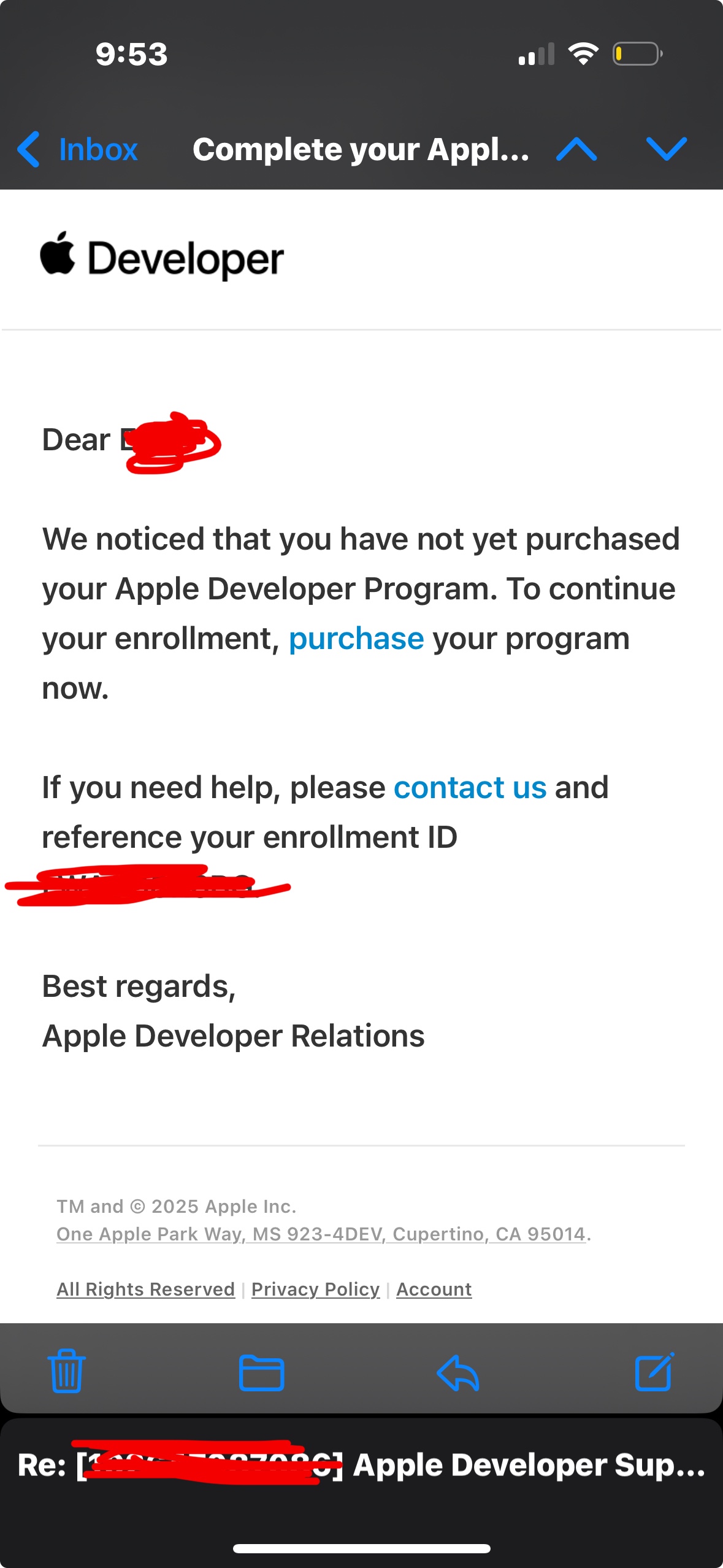The image size is (723, 1568).
Task: Compose a new message
Action: [x=654, y=1372]
